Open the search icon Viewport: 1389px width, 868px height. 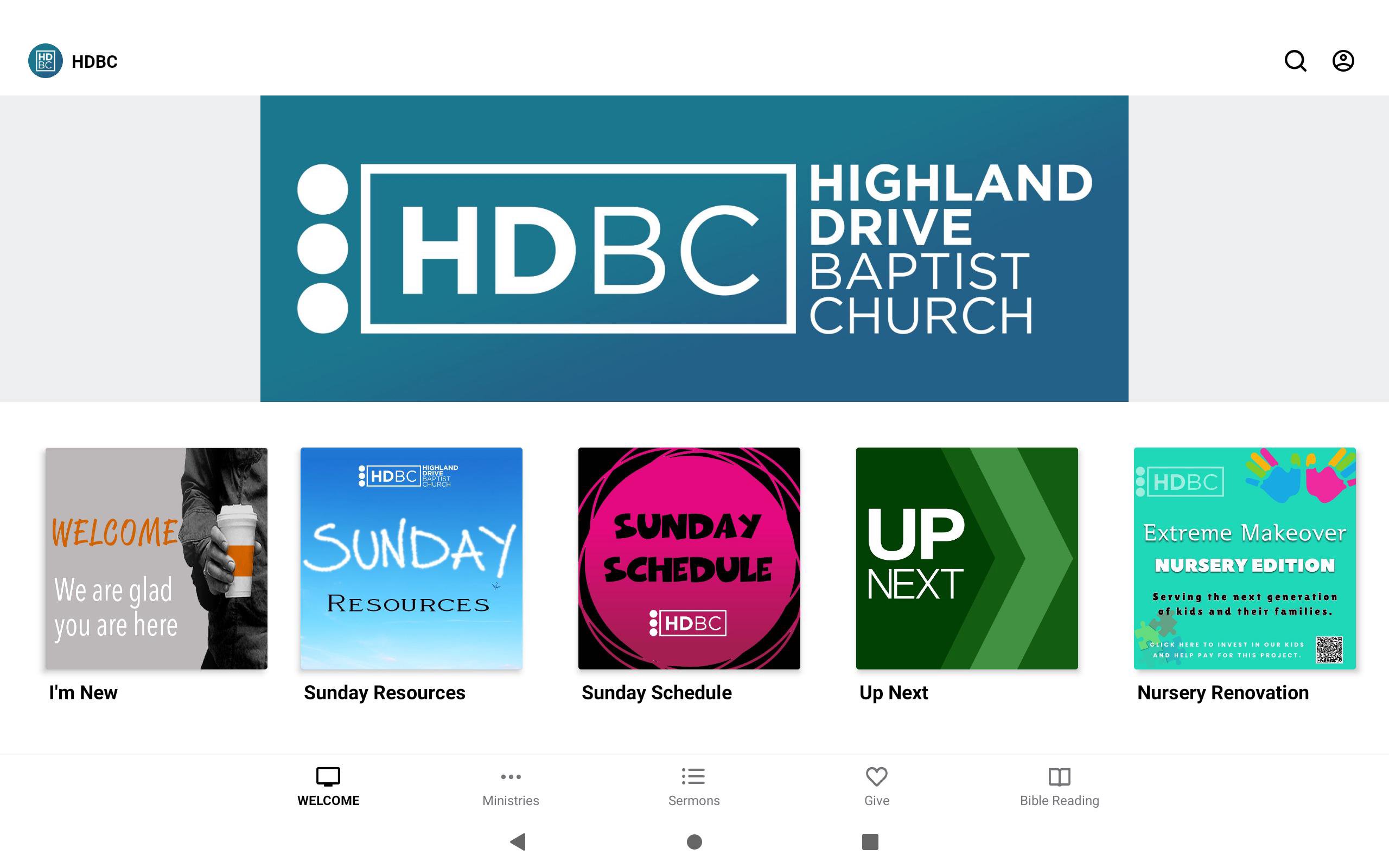click(1295, 61)
